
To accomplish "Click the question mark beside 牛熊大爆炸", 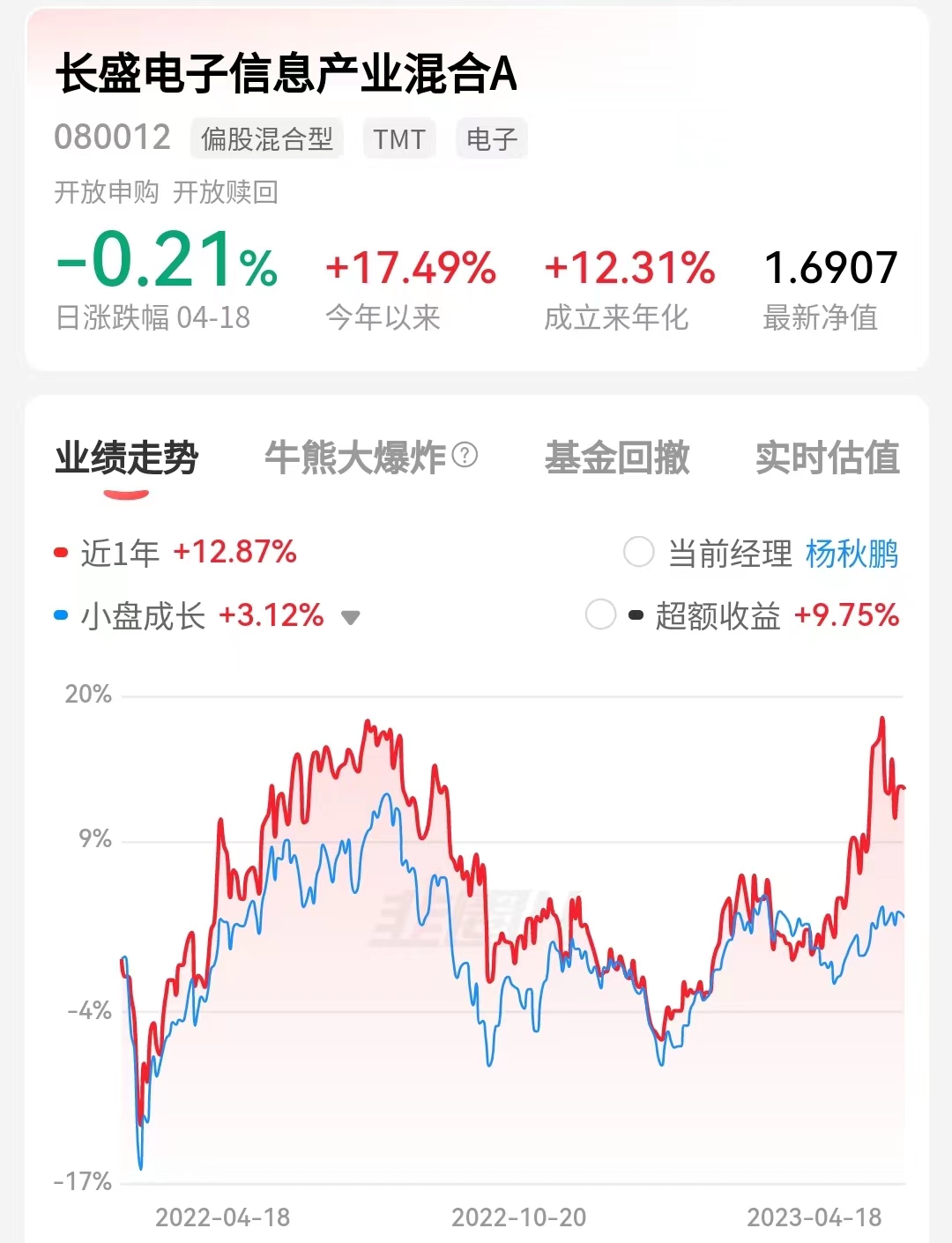I will [x=465, y=458].
